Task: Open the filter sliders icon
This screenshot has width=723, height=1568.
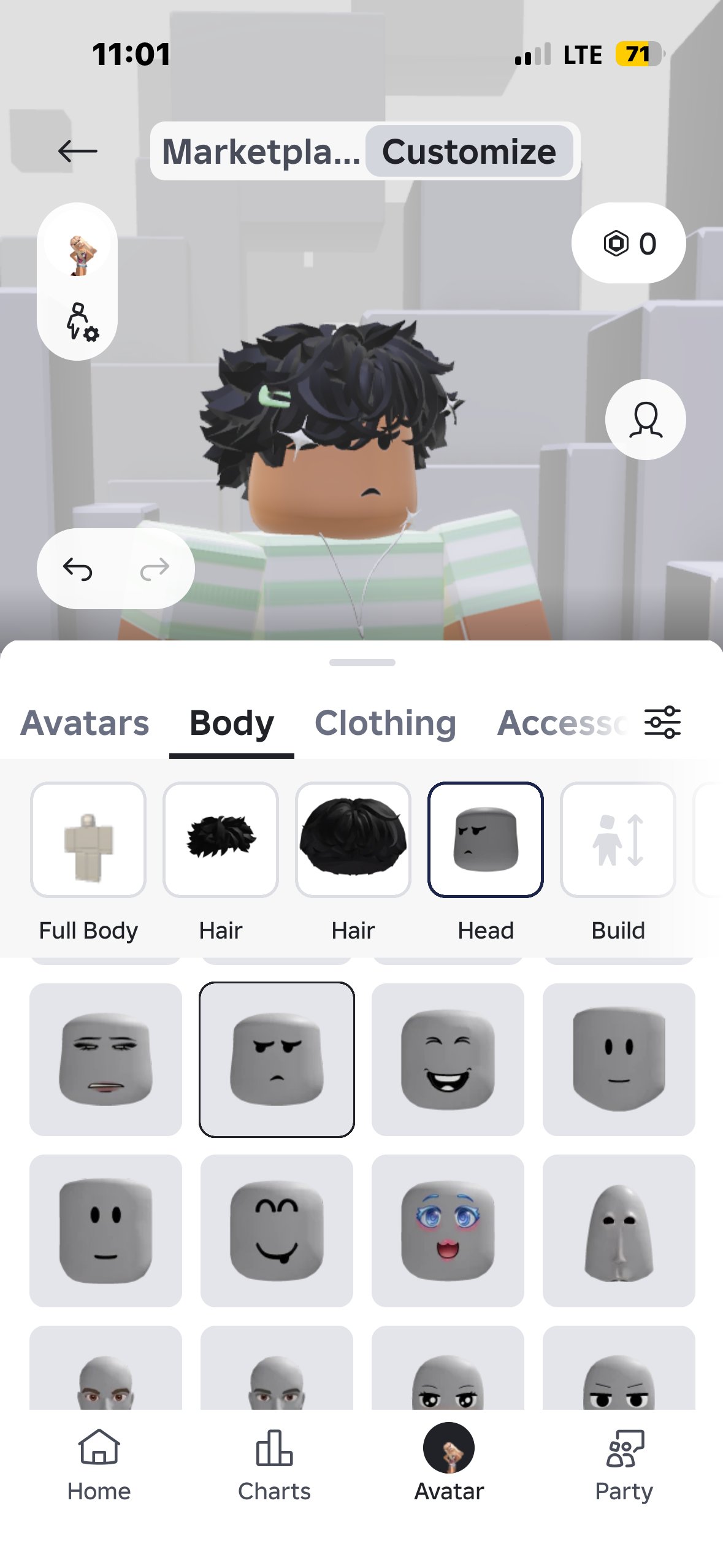Action: coord(662,722)
